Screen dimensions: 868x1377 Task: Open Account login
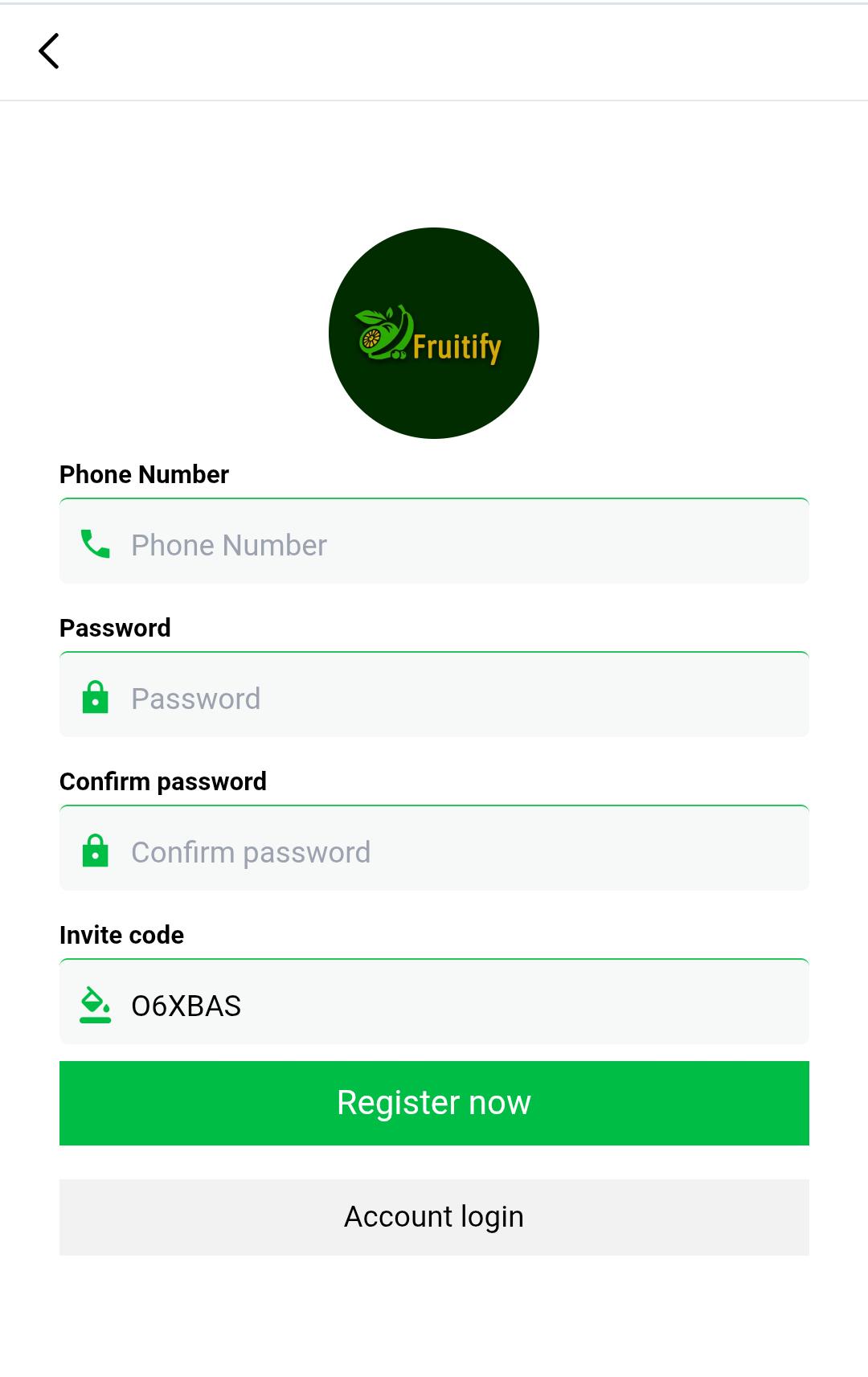[434, 1216]
